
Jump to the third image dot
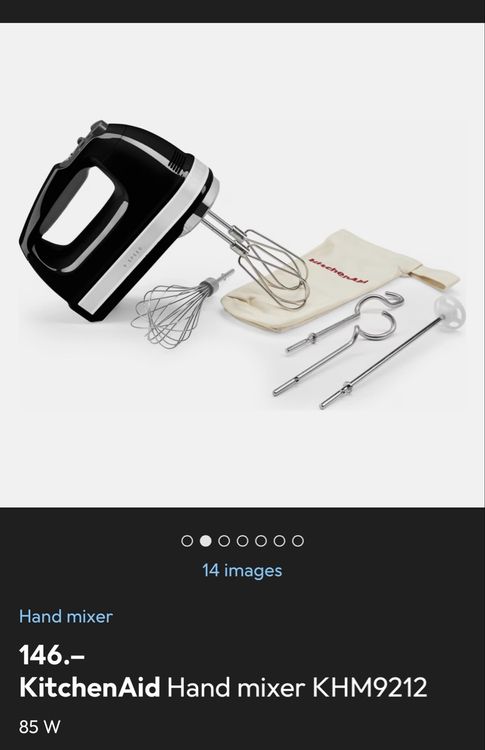(224, 541)
